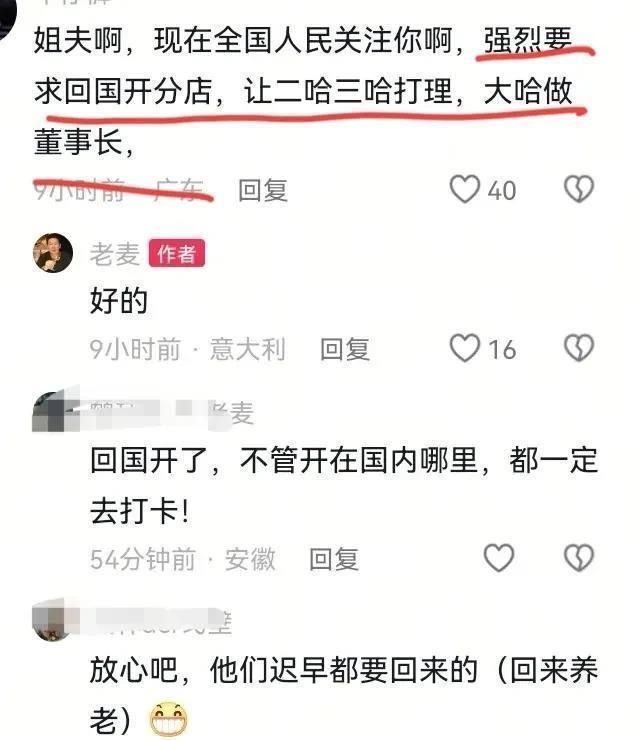Open avatar of the 回国开了 commenter
Screen dimensions: 633x740
pos(52,411)
